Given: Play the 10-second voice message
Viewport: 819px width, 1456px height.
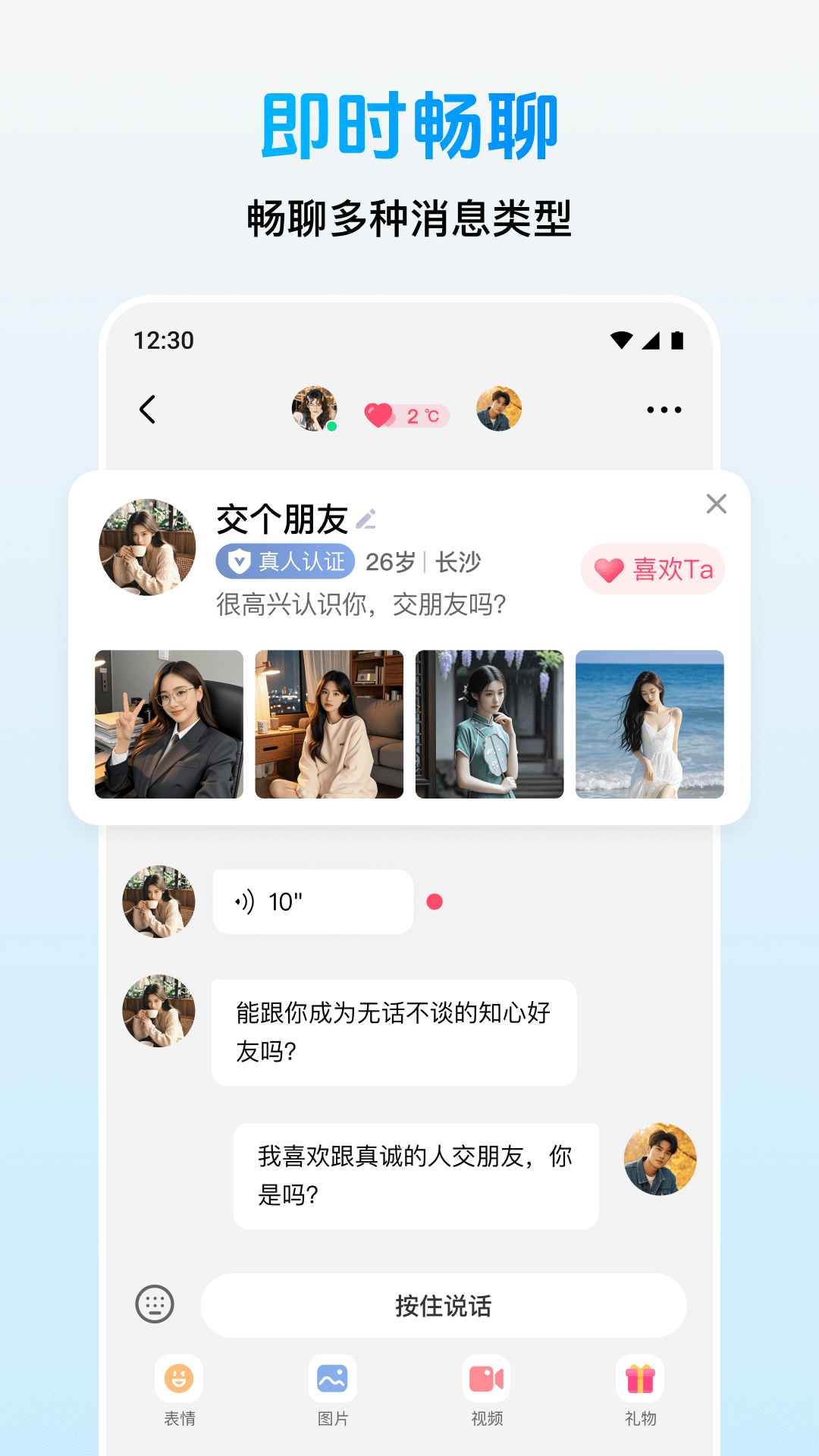Looking at the screenshot, I should 313,901.
